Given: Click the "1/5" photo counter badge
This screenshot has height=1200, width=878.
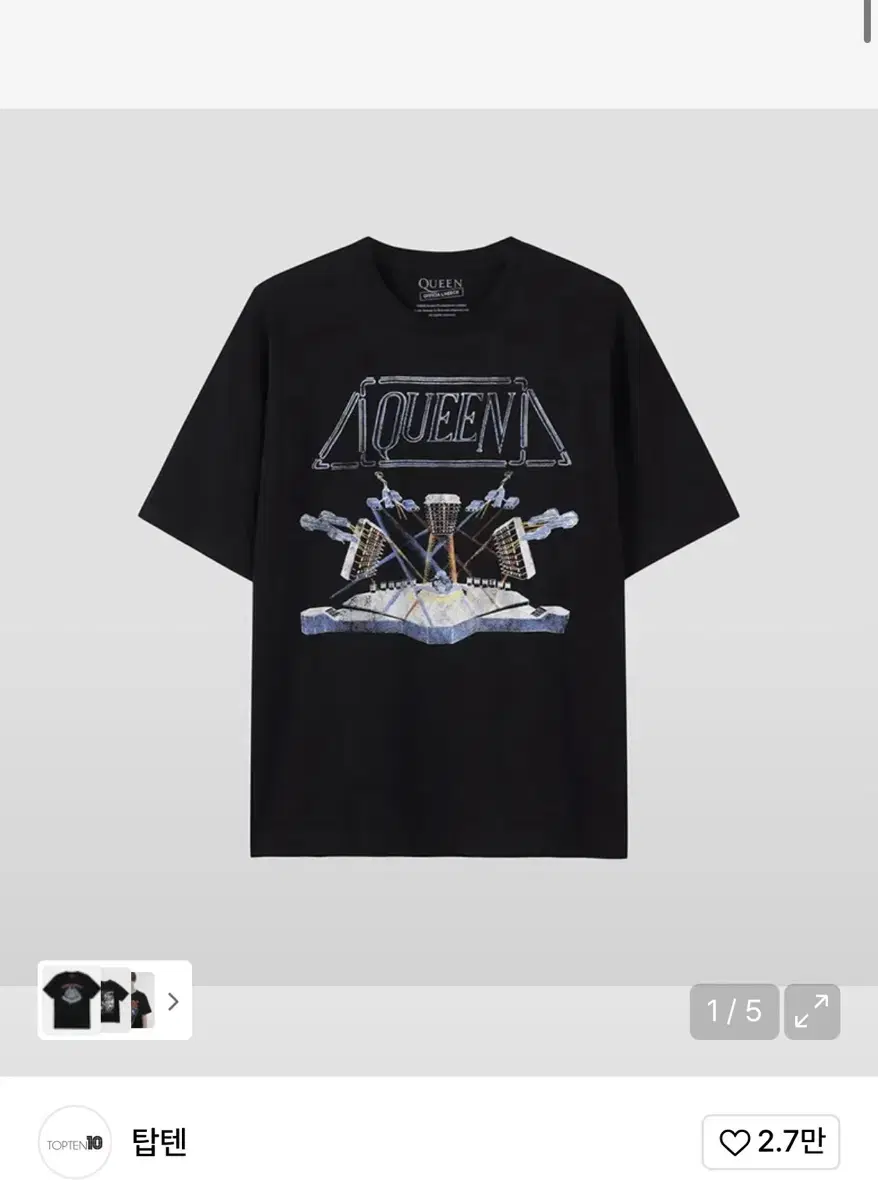Looking at the screenshot, I should point(735,1012).
